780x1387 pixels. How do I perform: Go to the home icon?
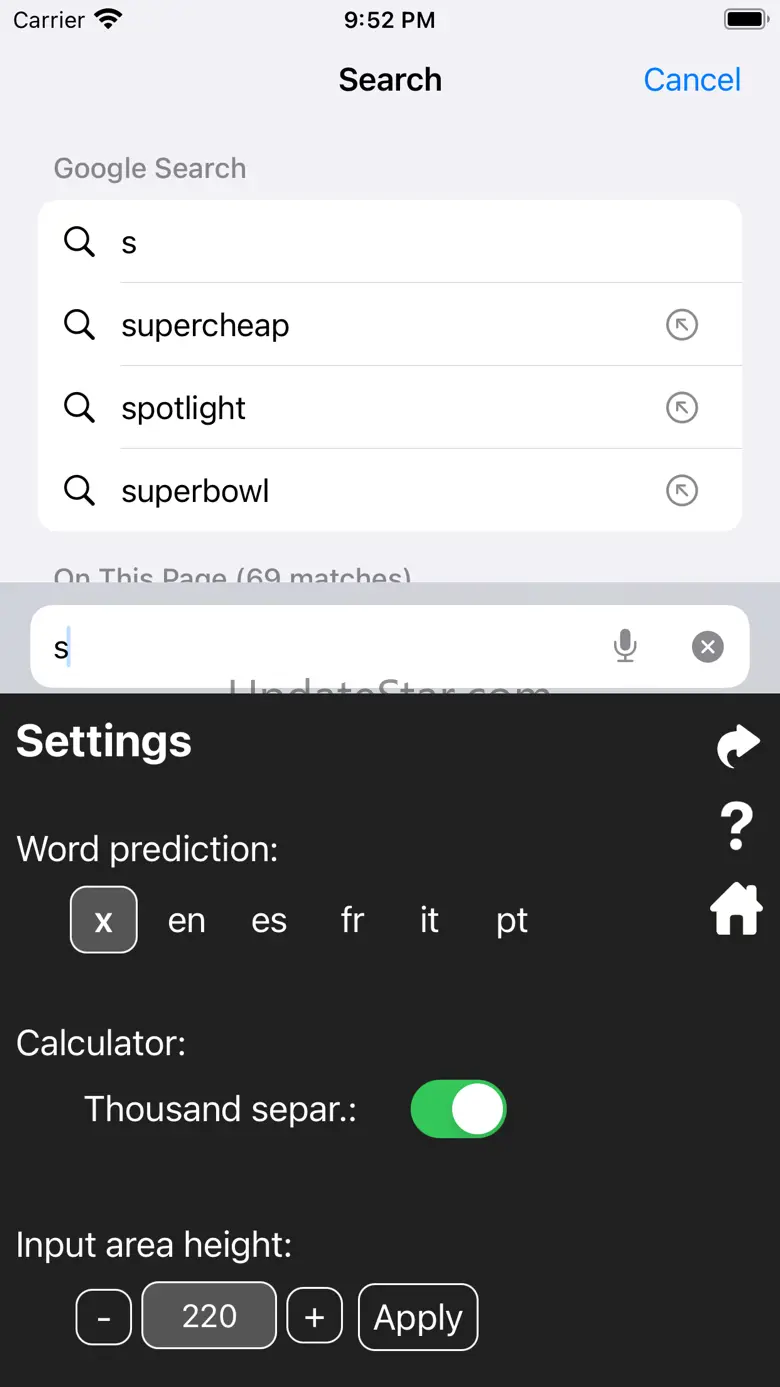(736, 908)
